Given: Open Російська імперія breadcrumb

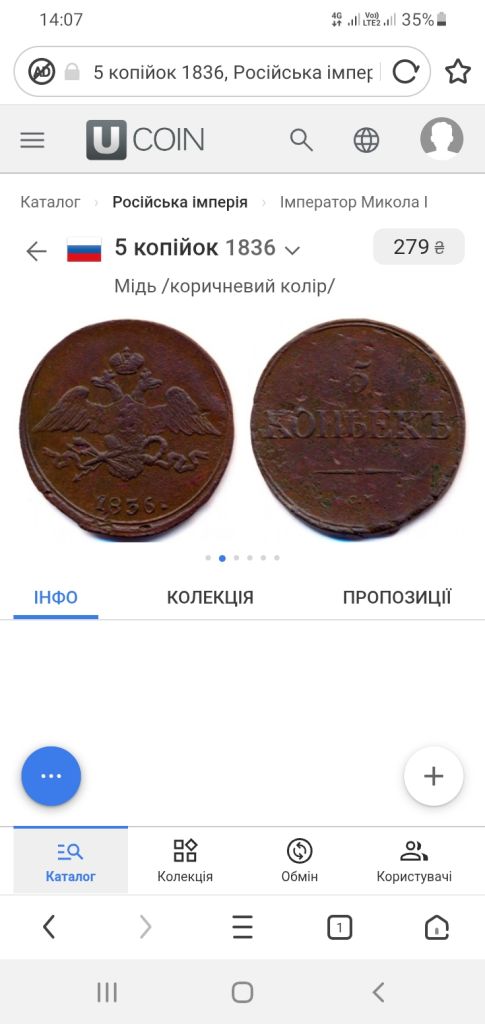Looking at the screenshot, I should [180, 202].
